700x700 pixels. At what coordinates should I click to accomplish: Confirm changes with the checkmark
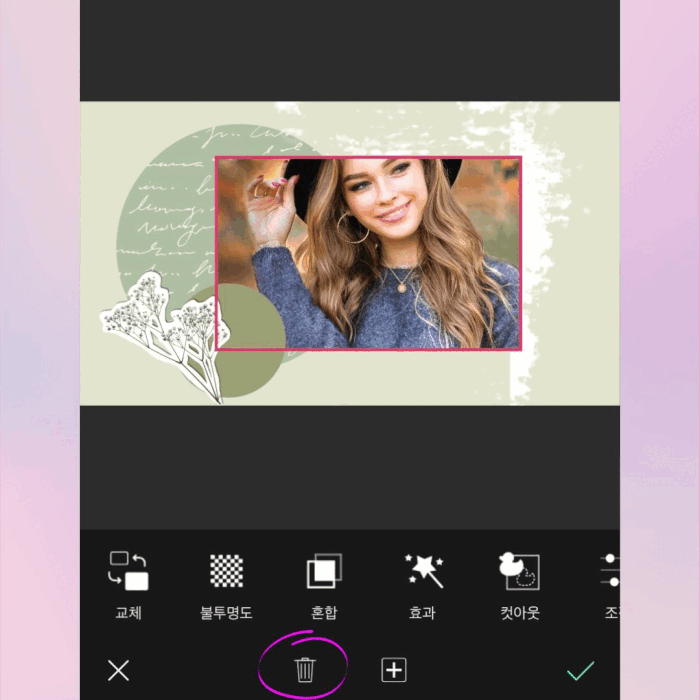tap(580, 670)
